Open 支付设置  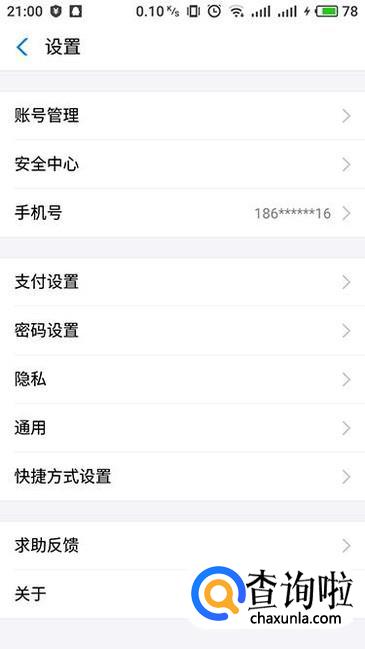point(182,282)
